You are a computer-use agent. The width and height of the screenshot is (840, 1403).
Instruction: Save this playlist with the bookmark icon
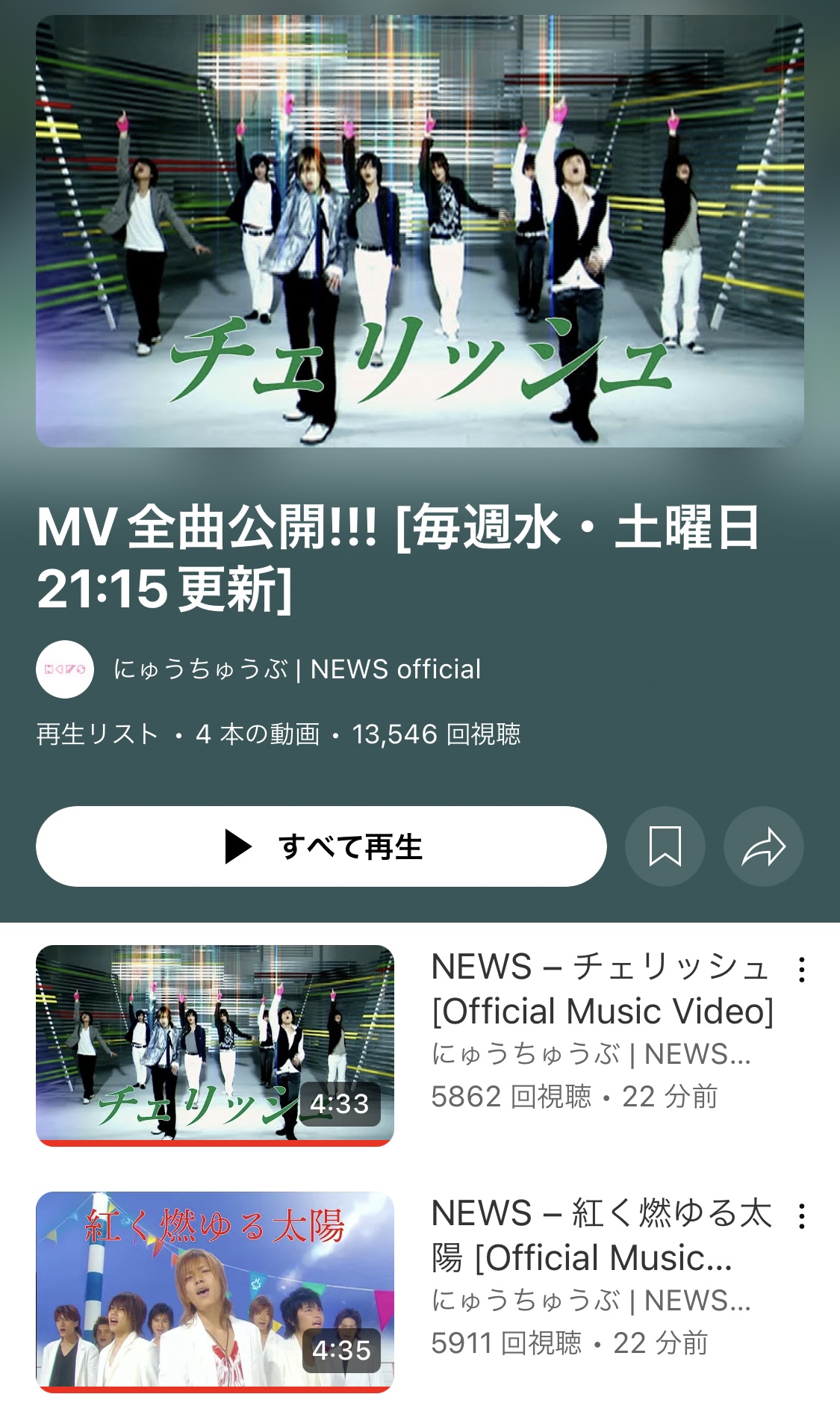(x=665, y=846)
